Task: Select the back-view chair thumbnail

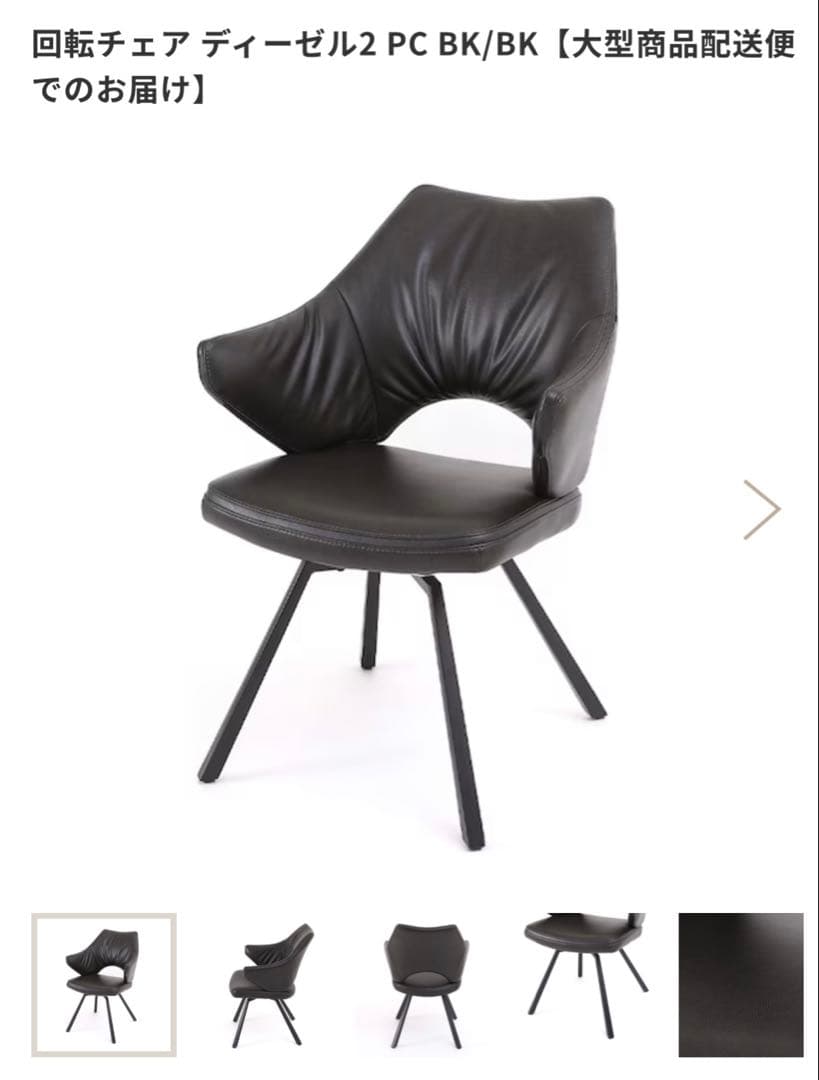Action: [424, 984]
